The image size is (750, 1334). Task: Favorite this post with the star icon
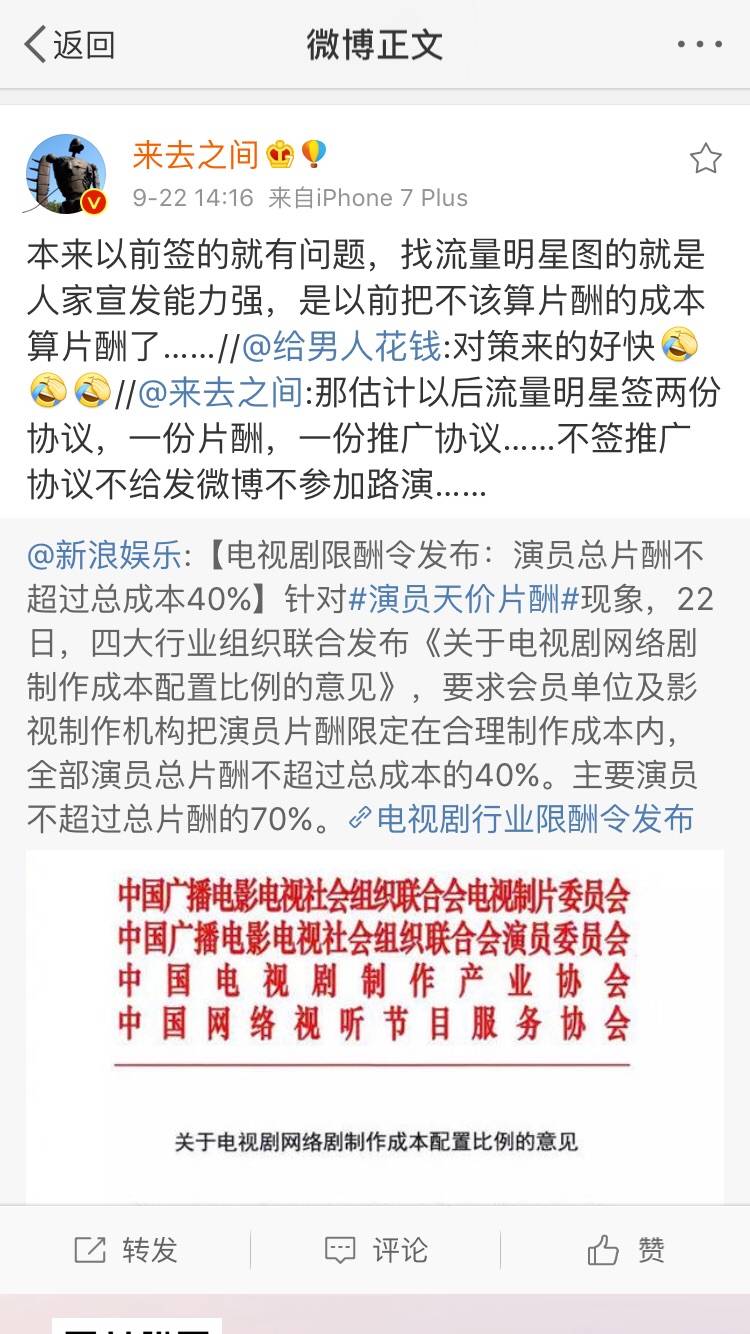(x=705, y=159)
